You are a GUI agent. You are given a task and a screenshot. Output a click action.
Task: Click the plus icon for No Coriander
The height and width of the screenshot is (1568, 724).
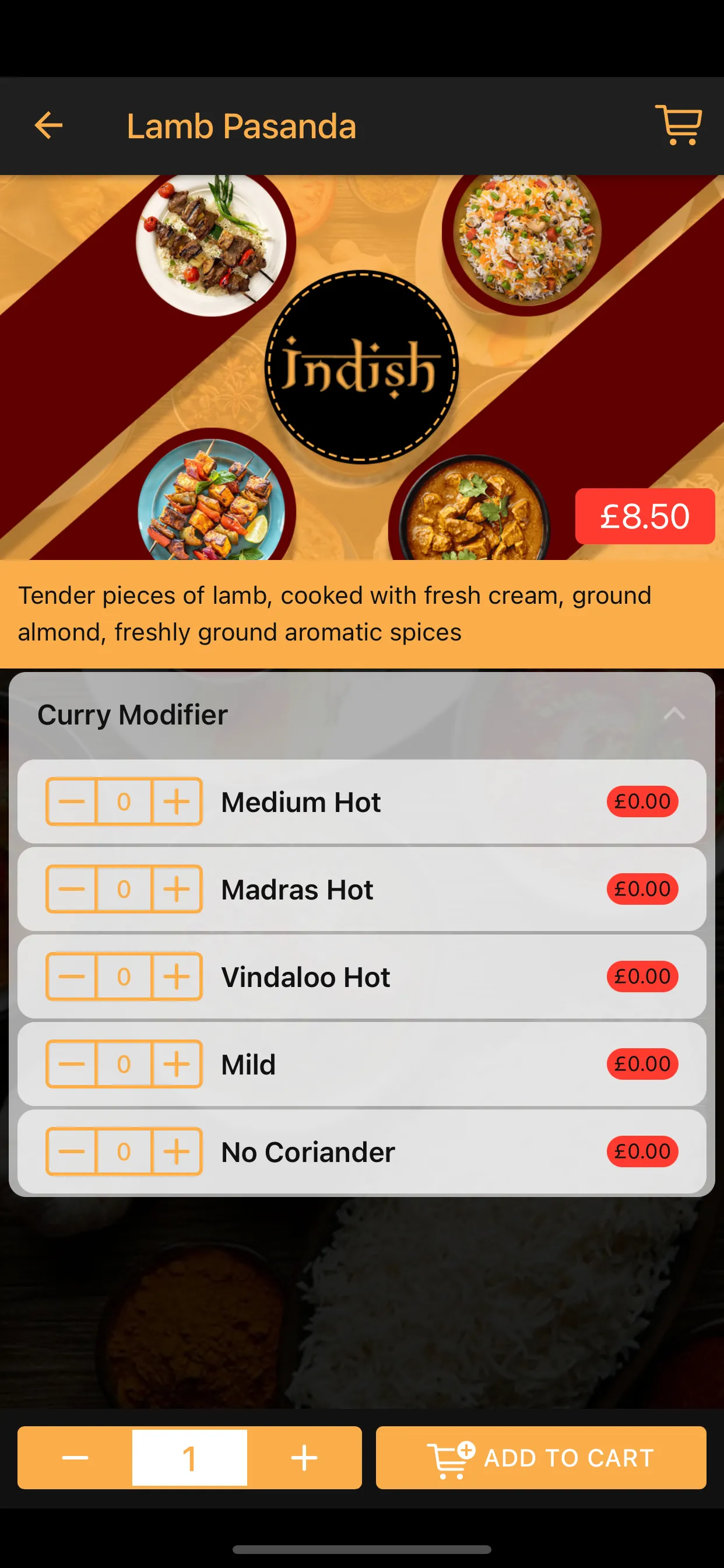pyautogui.click(x=177, y=1151)
